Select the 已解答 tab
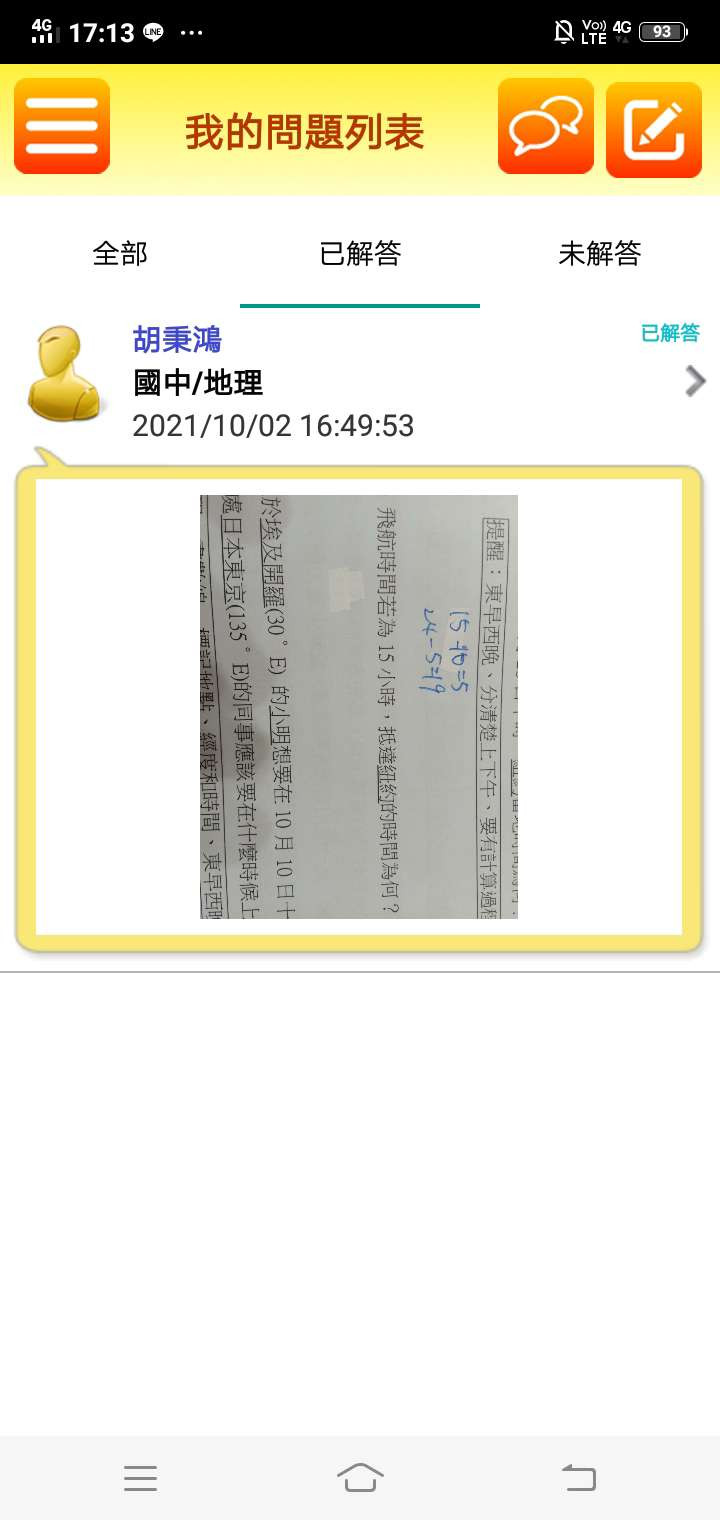This screenshot has width=720, height=1520. pyautogui.click(x=360, y=254)
